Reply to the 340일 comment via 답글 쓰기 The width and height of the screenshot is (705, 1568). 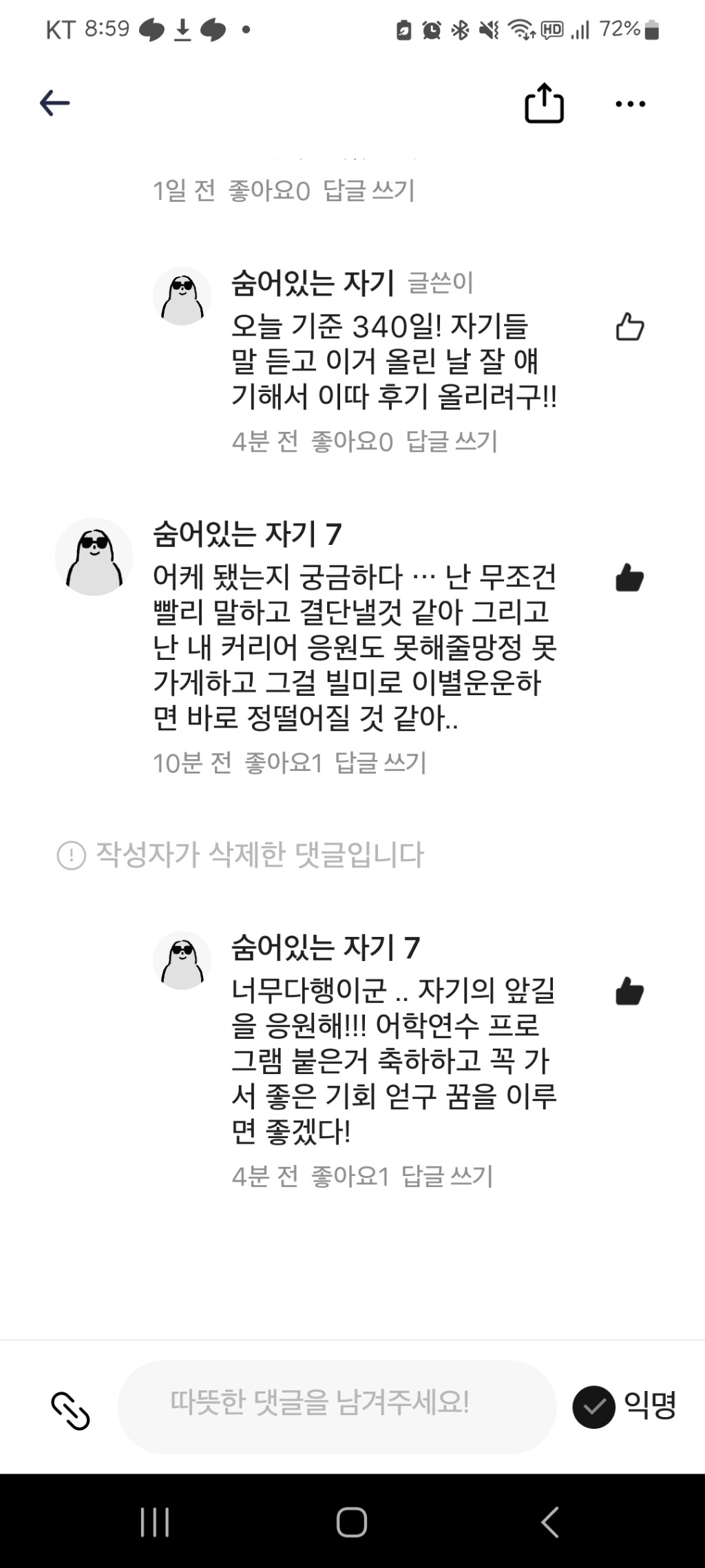point(452,441)
